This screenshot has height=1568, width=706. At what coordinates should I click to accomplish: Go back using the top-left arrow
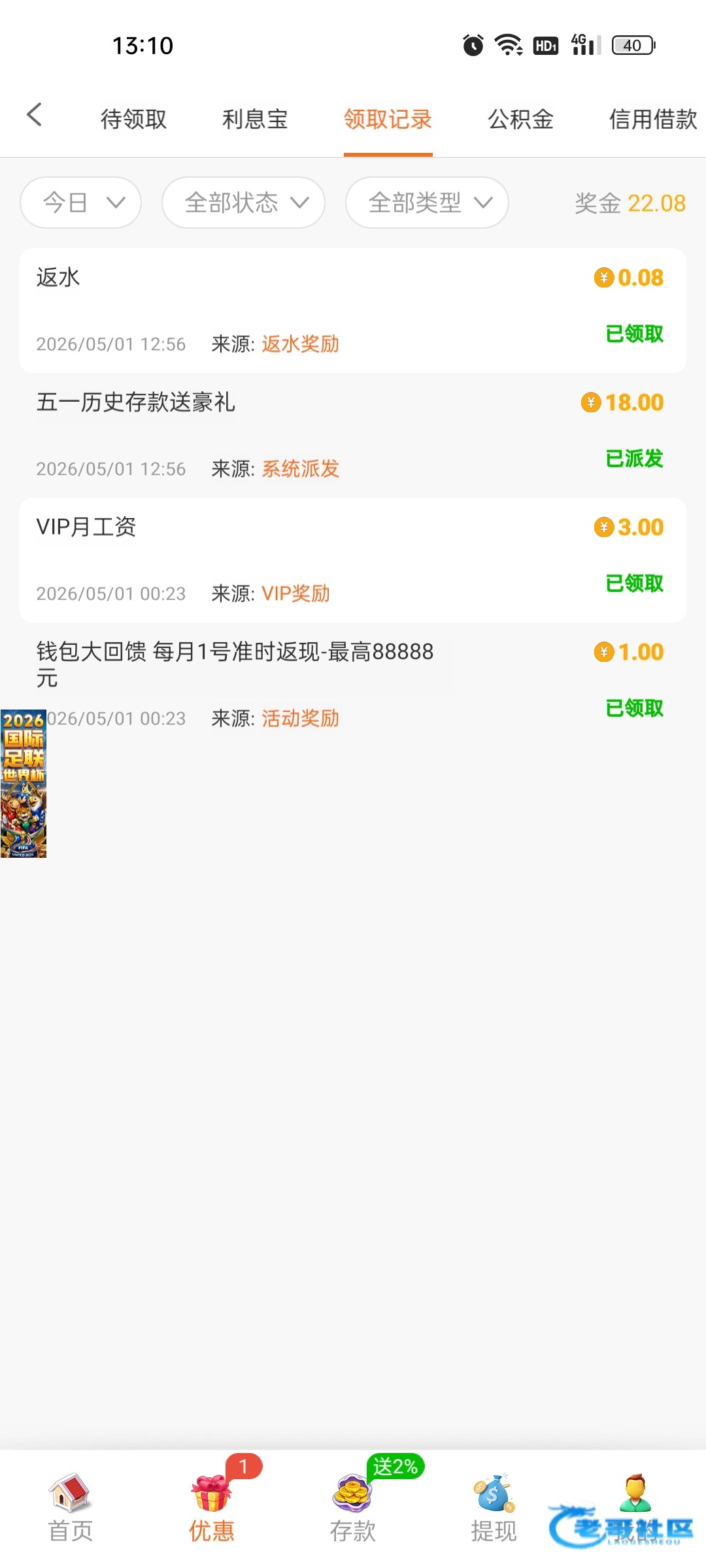35,115
